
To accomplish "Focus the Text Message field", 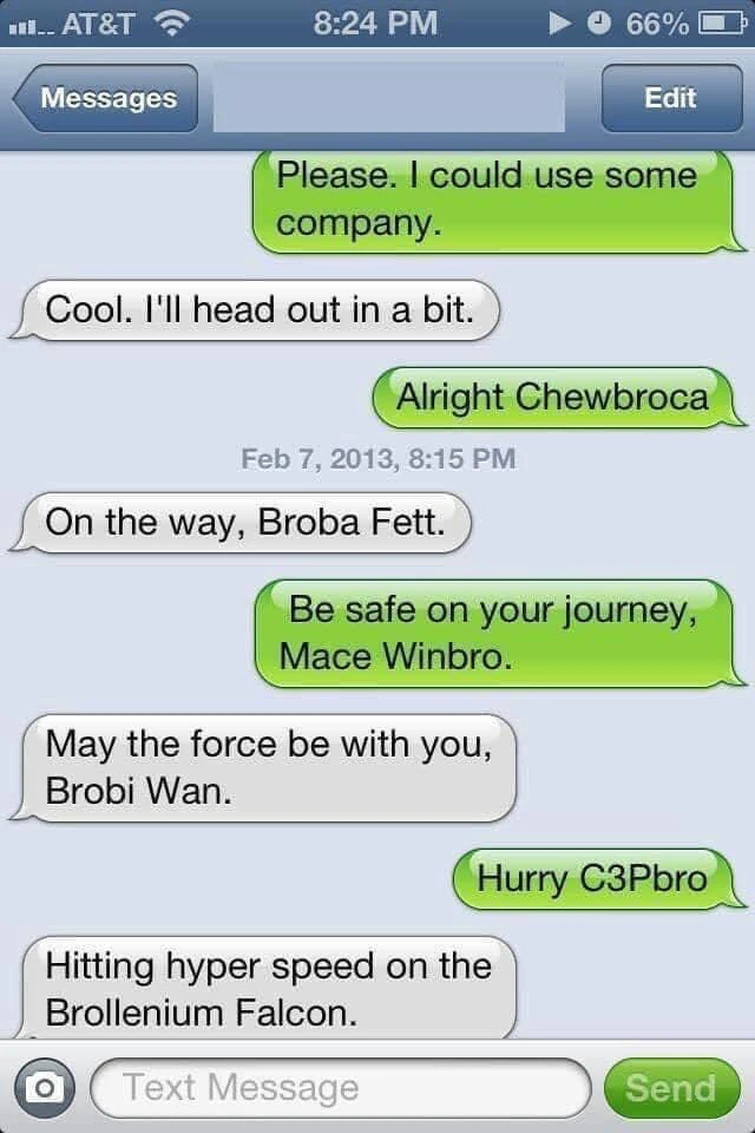I will (340, 1088).
